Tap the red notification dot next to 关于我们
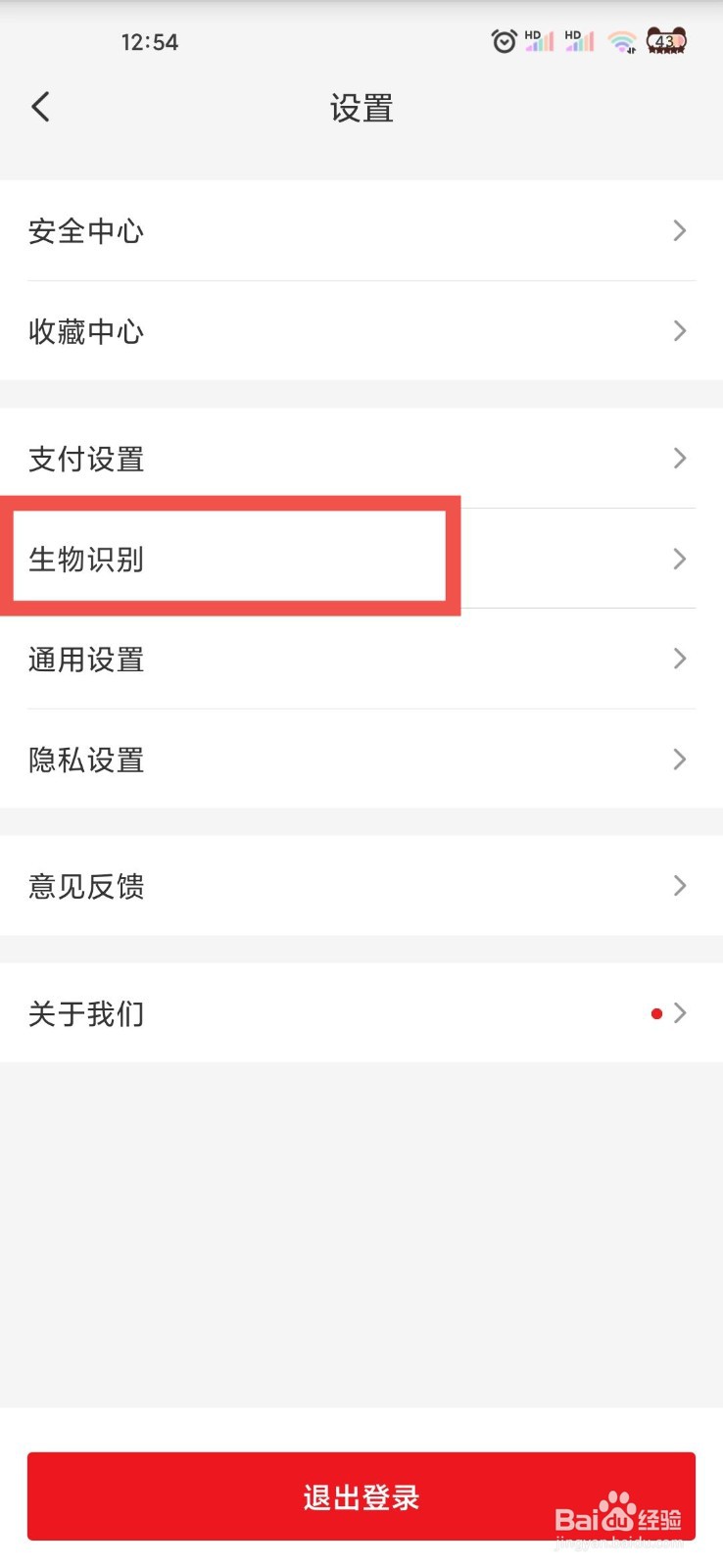The height and width of the screenshot is (1568, 723). (656, 1013)
